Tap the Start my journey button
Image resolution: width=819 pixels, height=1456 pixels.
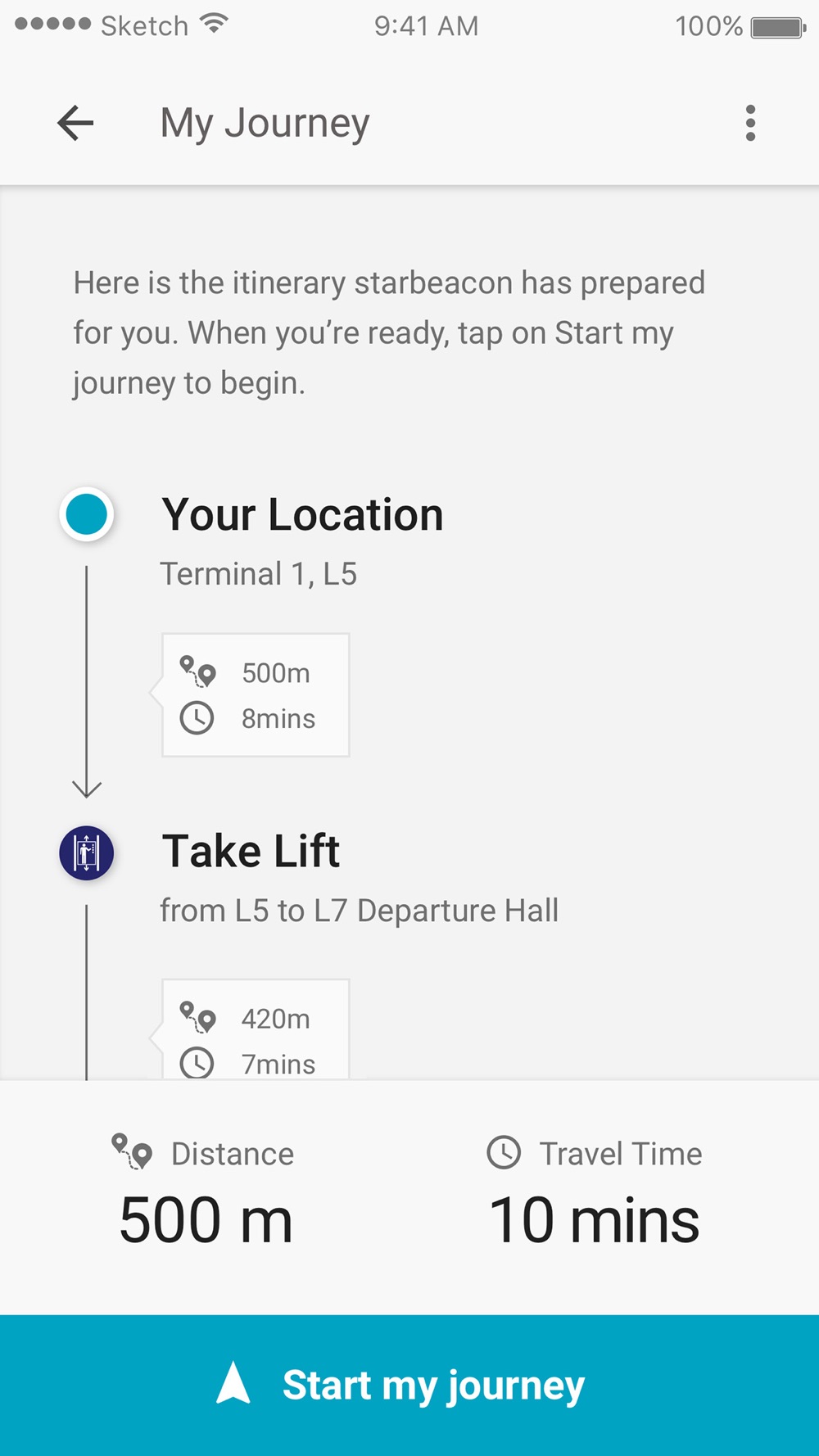[409, 1386]
